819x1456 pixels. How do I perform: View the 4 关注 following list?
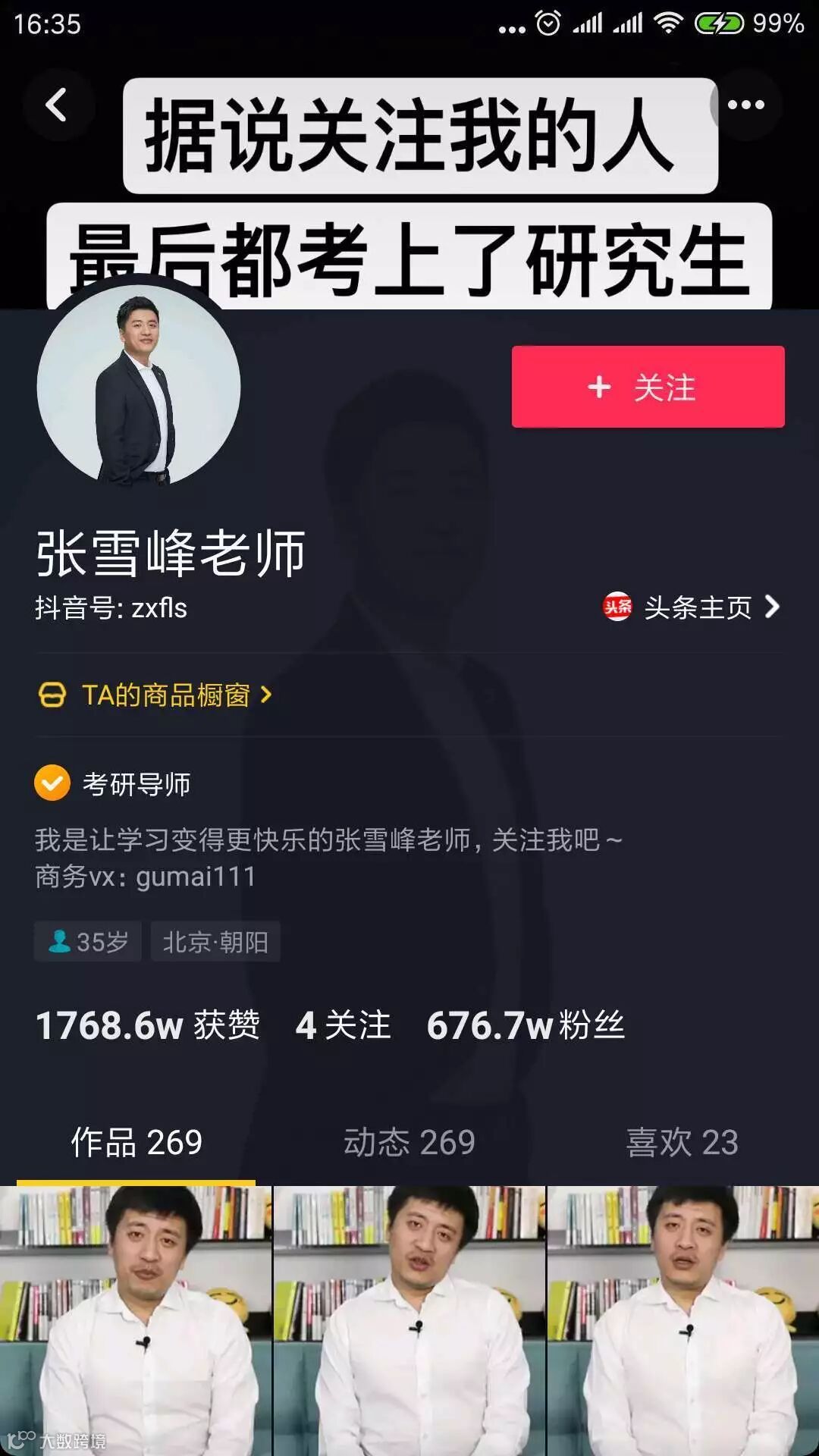(x=343, y=1025)
